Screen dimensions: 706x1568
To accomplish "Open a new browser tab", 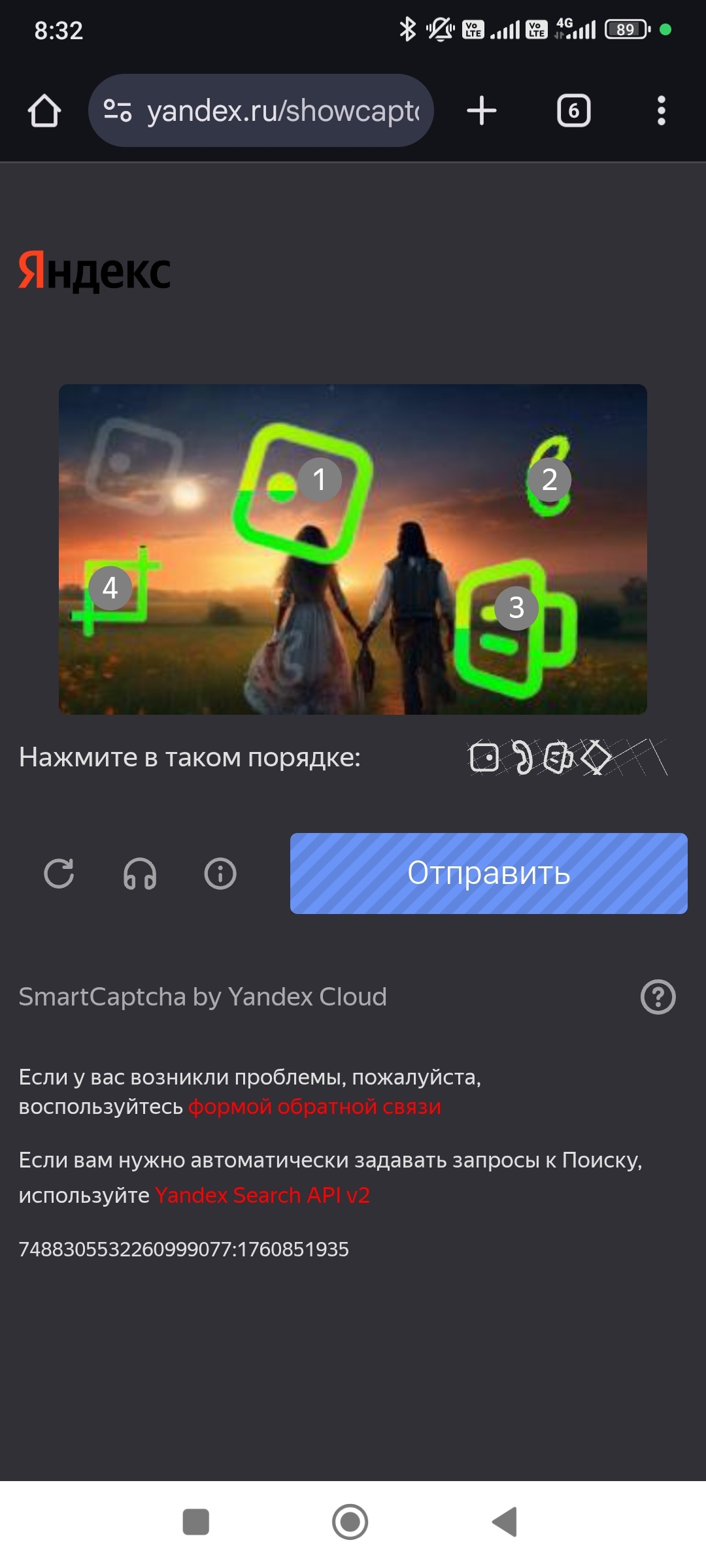I will [482, 110].
